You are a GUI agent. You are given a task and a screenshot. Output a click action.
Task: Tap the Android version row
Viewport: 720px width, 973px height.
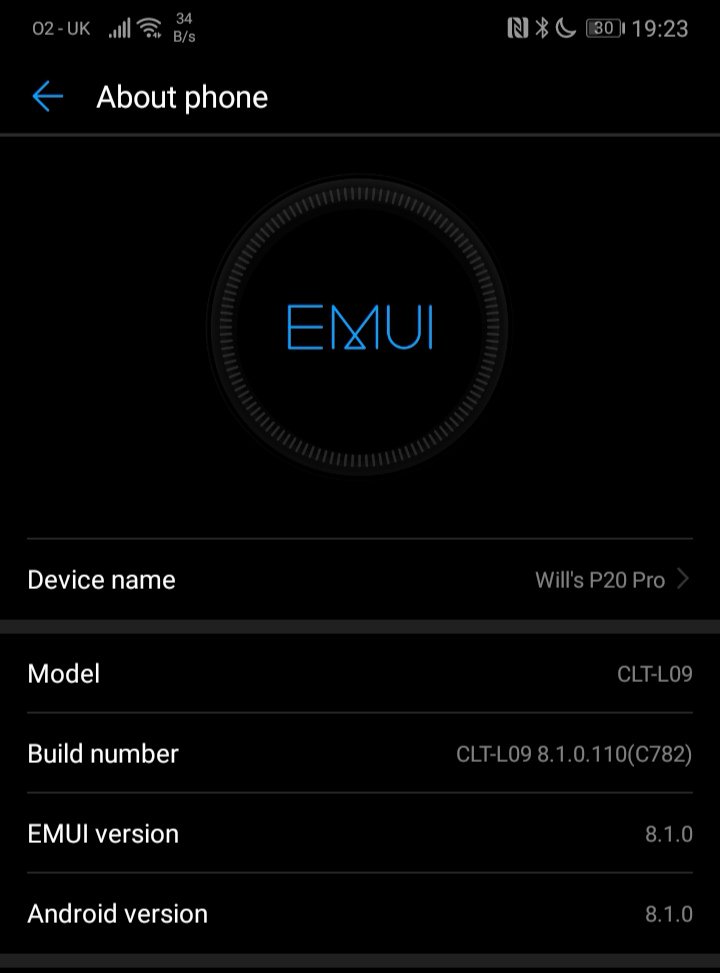(x=360, y=913)
